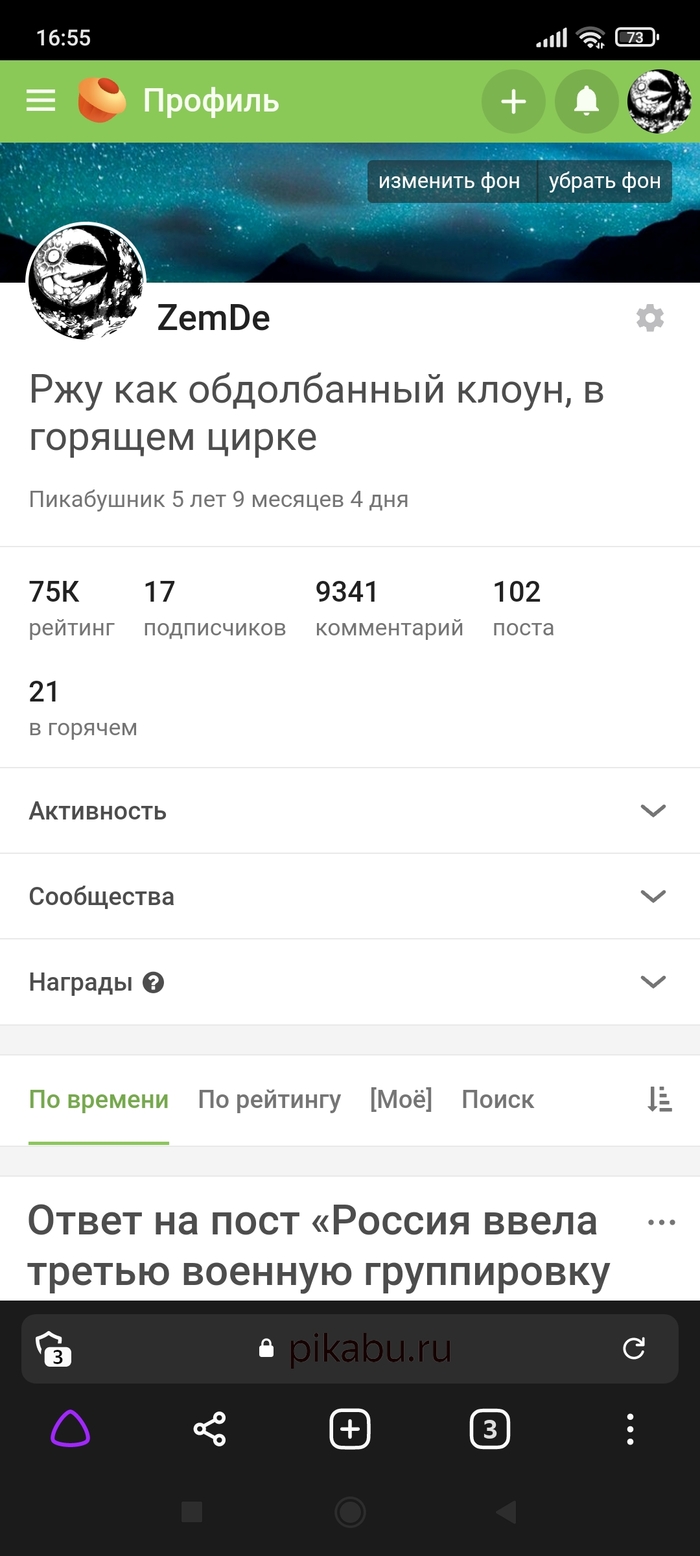The image size is (700, 1556).
Task: Select the «[Моё]» tab
Action: coord(401,1099)
